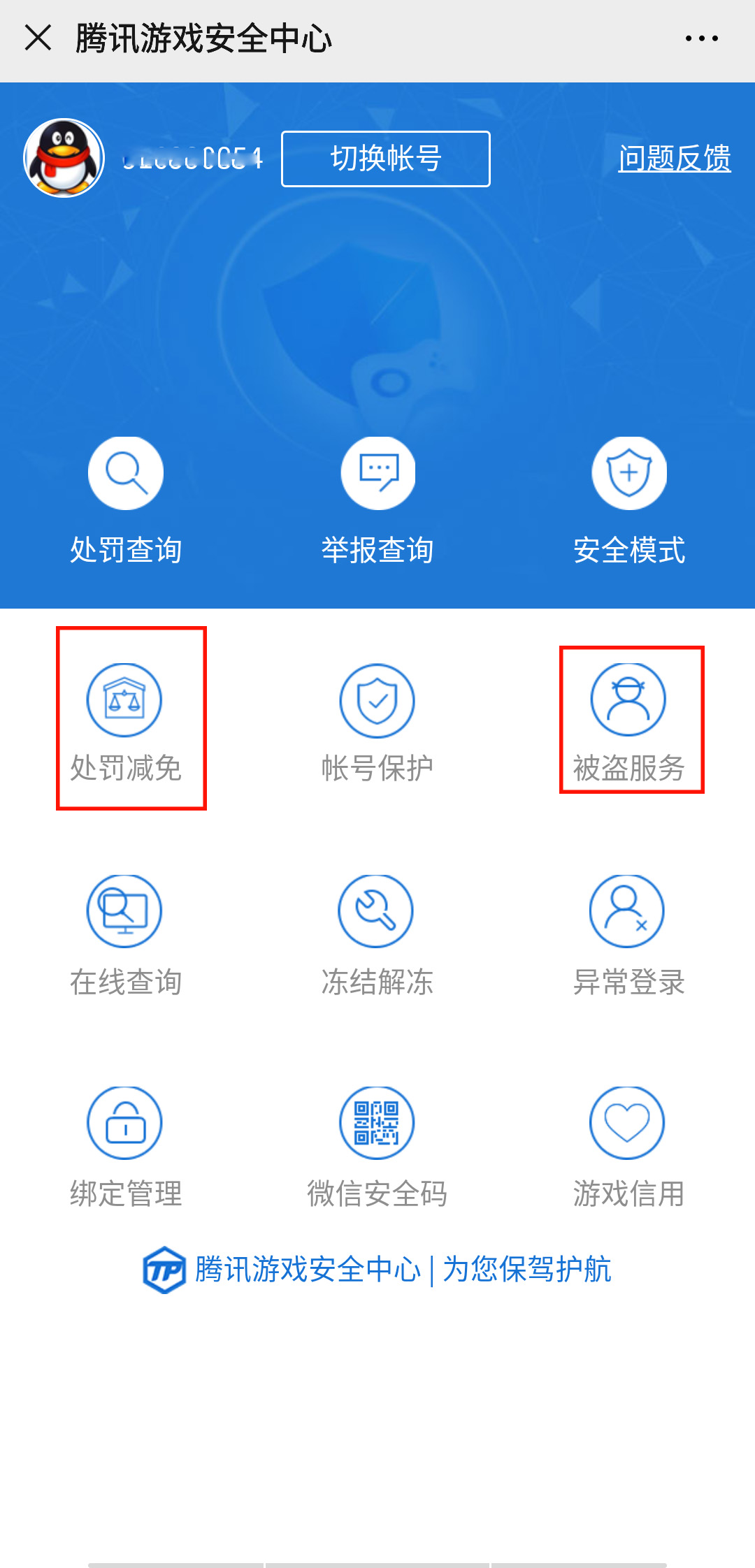This screenshot has width=755, height=1568.
Task: Click the QQ penguin avatar
Action: coord(63,159)
